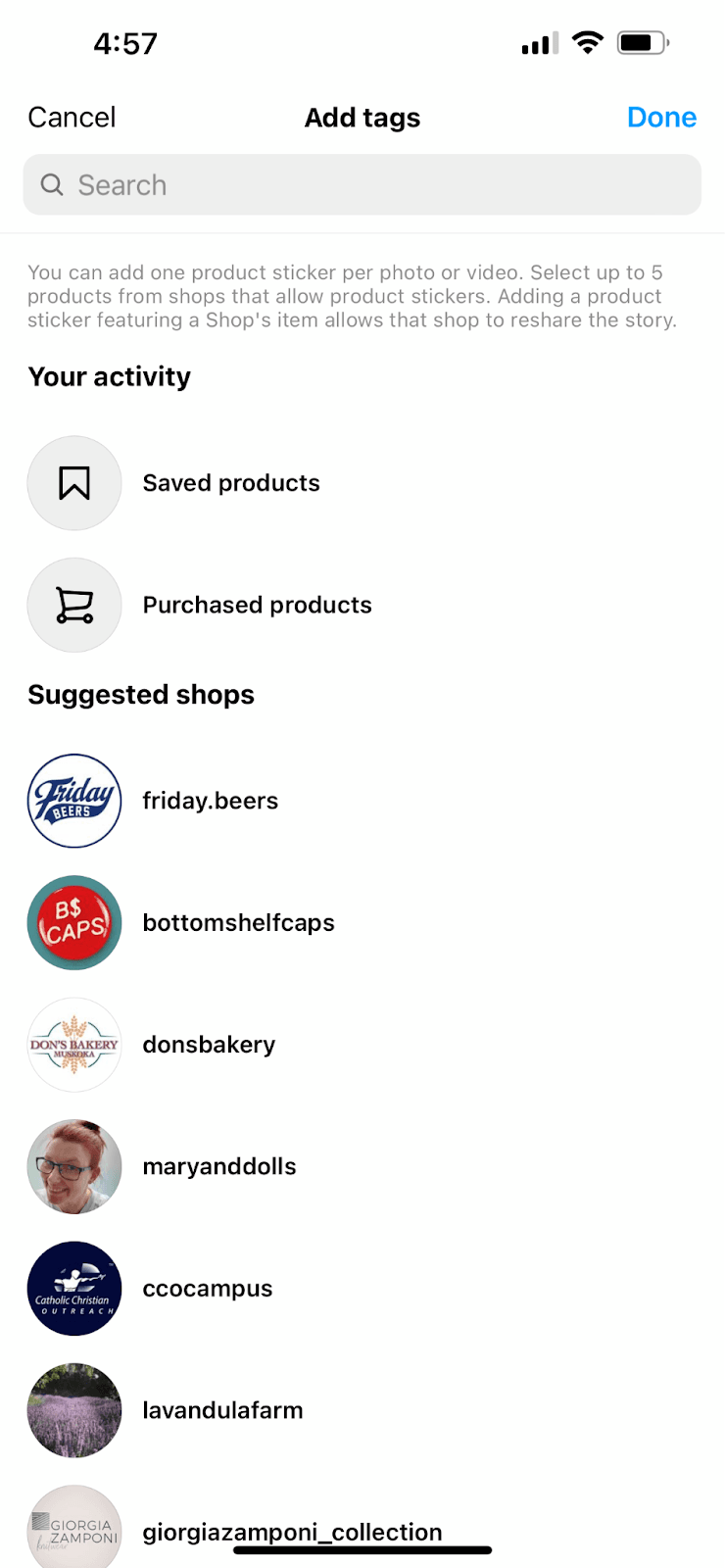
Task: Select the lavandulafarm shop
Action: tap(222, 1410)
